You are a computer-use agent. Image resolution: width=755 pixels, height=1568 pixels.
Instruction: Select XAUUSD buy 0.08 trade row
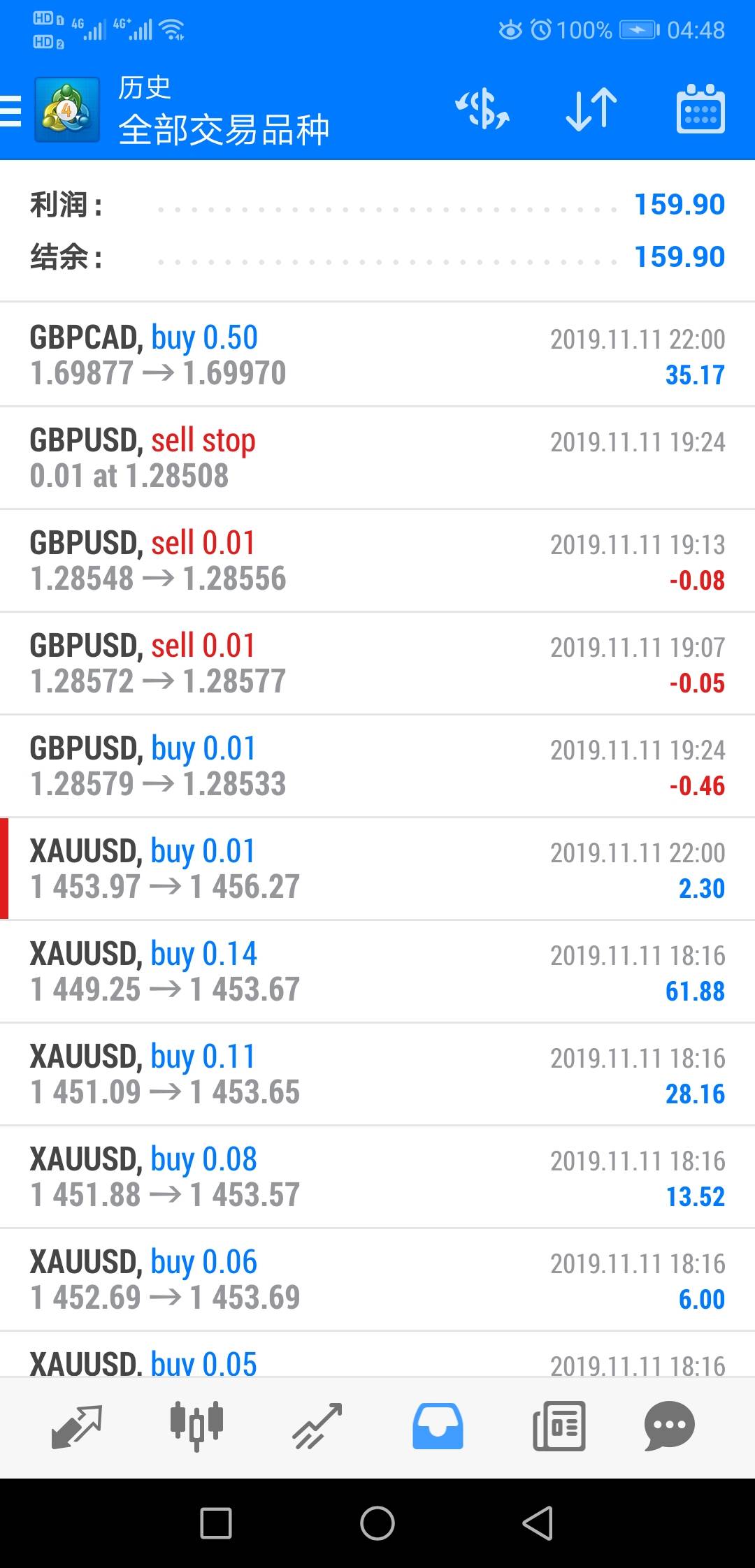click(377, 1177)
